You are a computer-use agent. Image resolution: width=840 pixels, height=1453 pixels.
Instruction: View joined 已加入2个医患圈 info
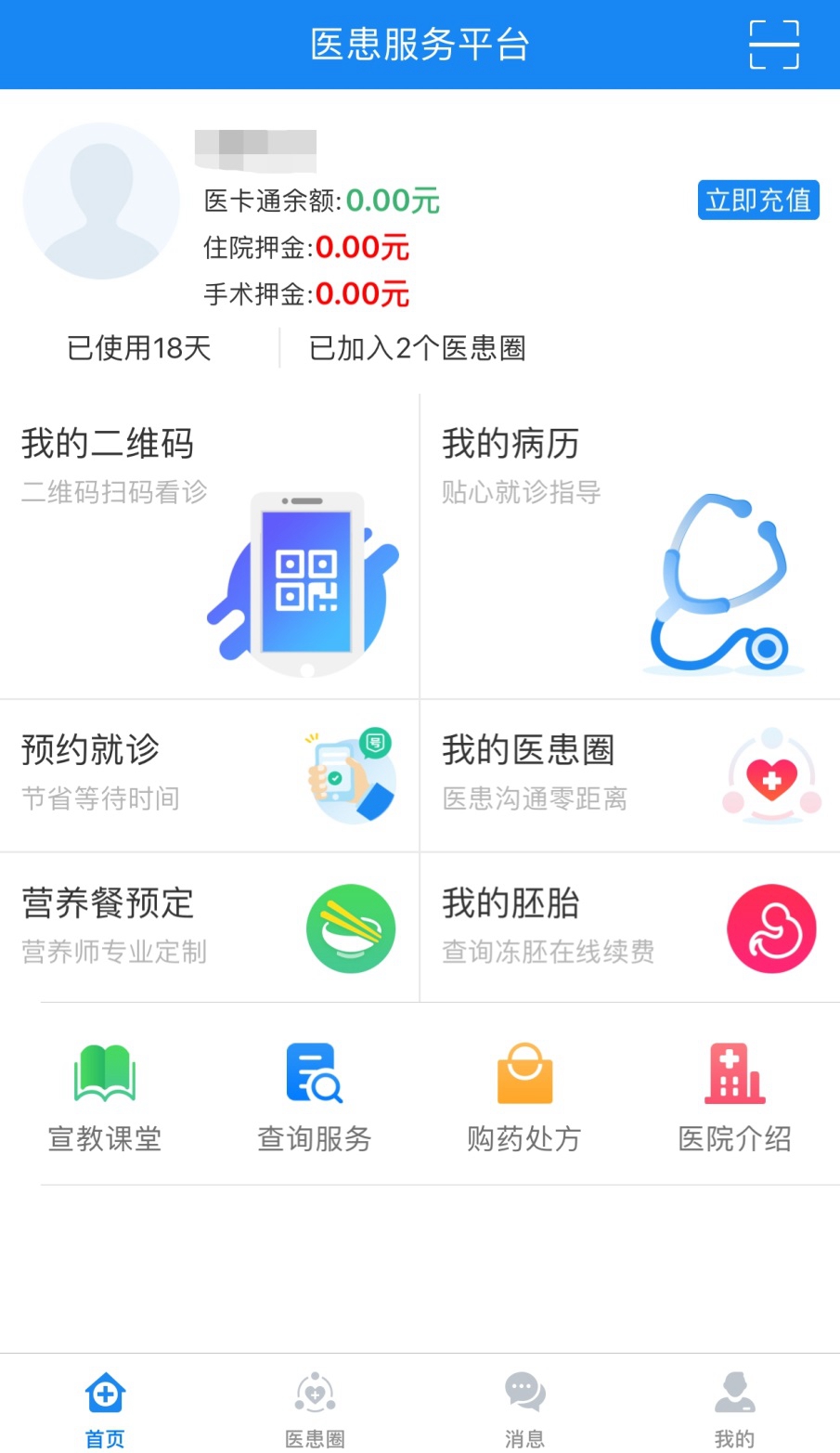coord(418,348)
